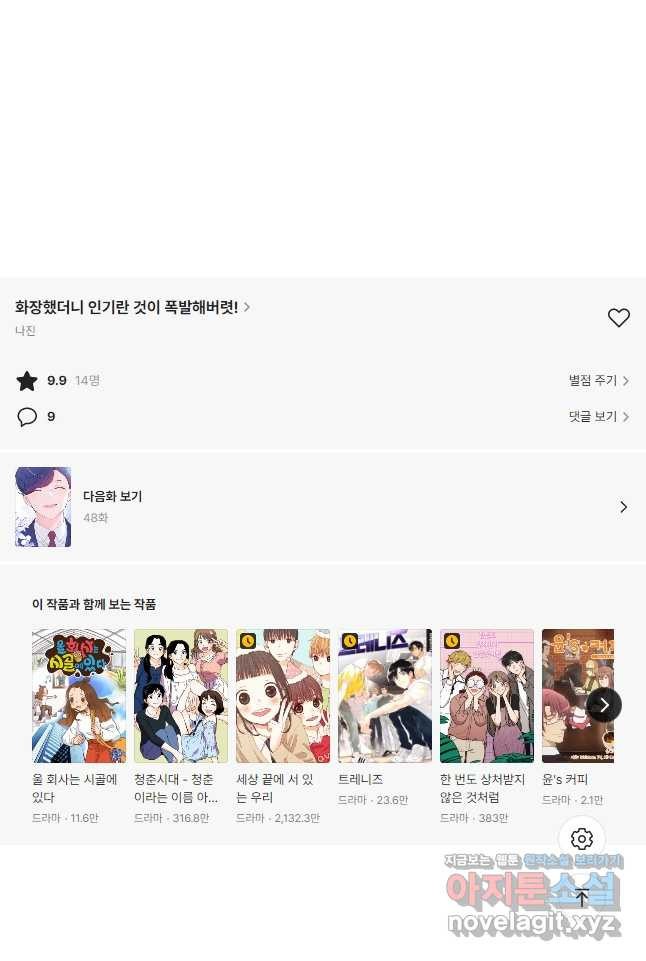Open the viewer settings gear
This screenshot has height=961, width=646.
coord(582,839)
